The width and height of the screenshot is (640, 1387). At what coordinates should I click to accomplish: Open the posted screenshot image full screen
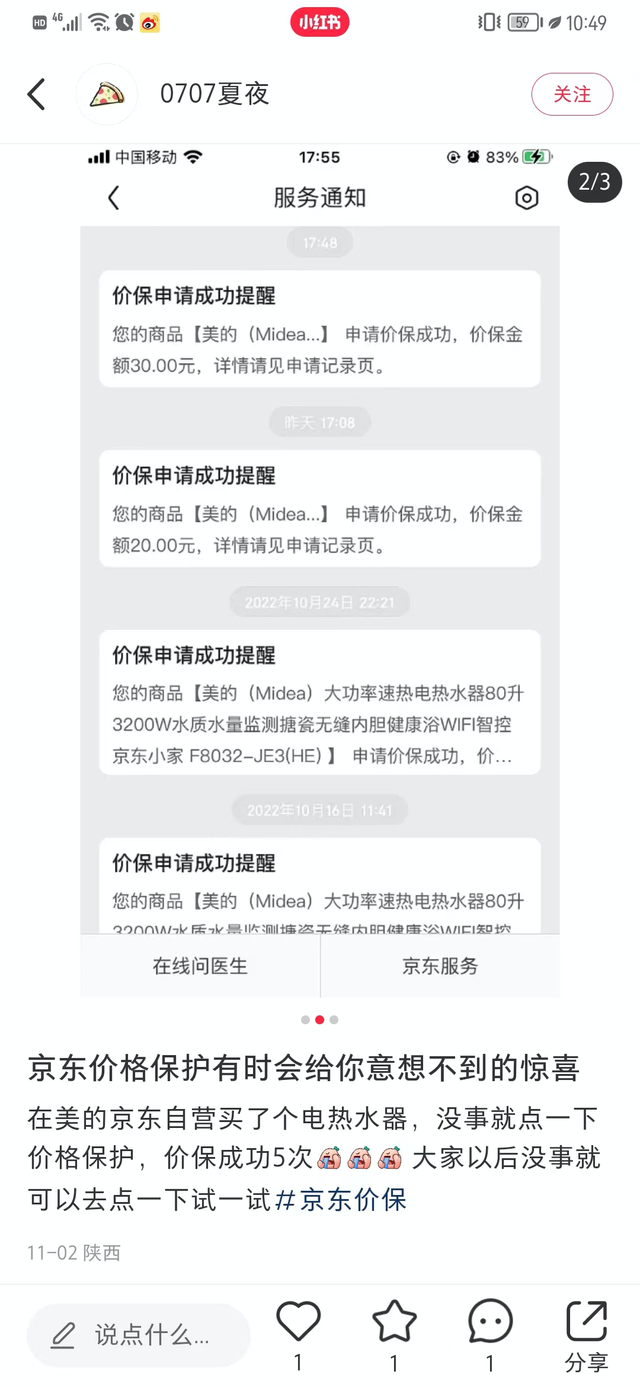[x=320, y=571]
